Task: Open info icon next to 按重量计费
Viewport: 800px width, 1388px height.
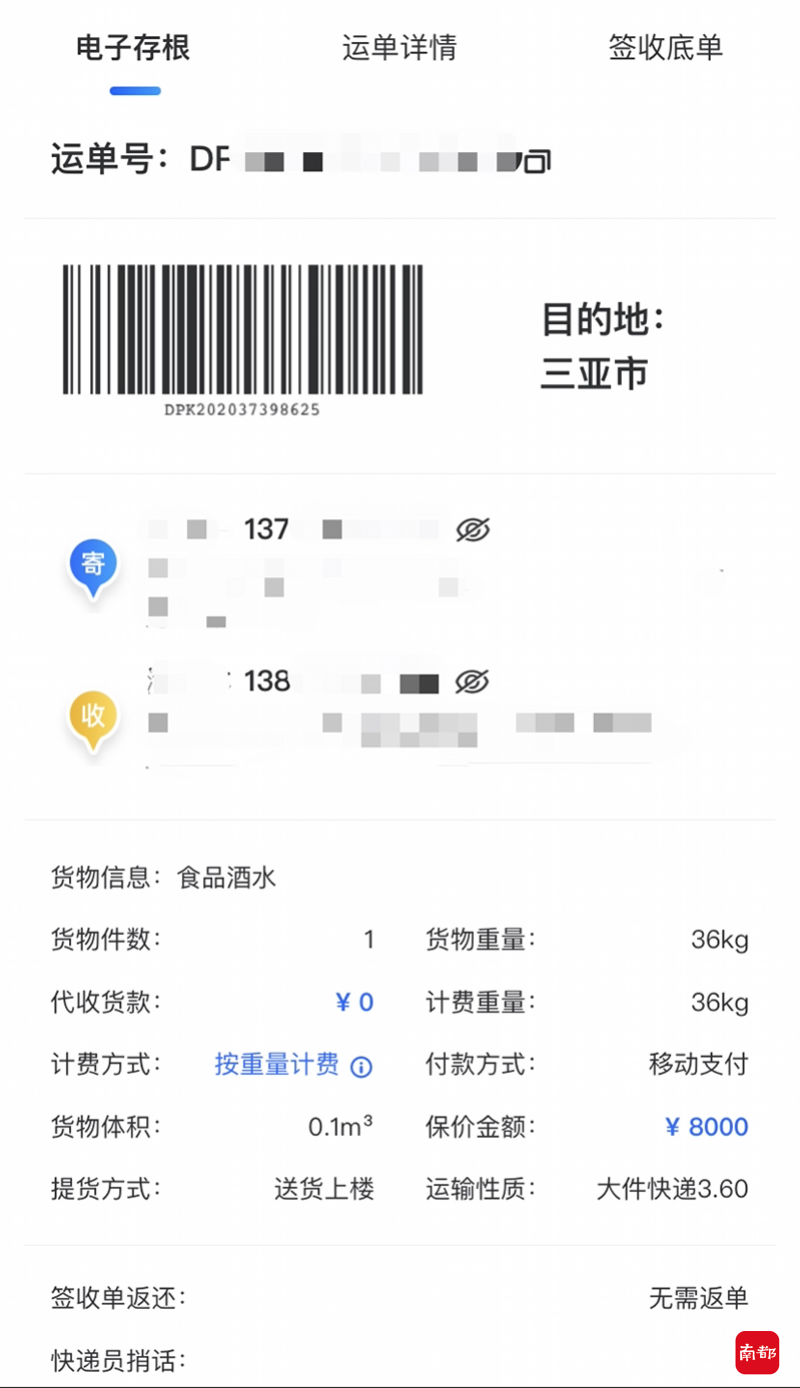Action: point(361,1066)
